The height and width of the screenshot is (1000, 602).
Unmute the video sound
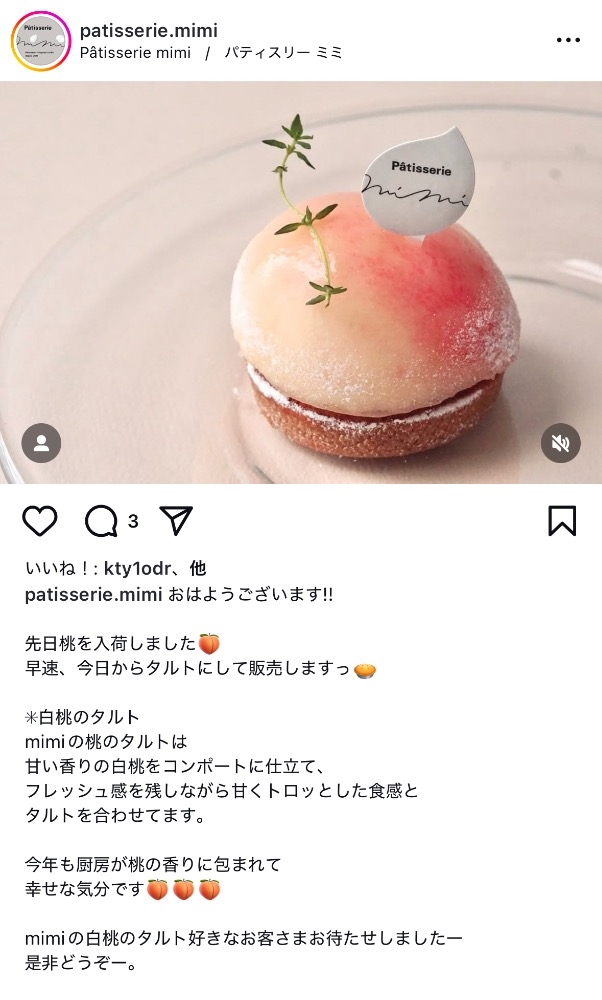pos(561,443)
